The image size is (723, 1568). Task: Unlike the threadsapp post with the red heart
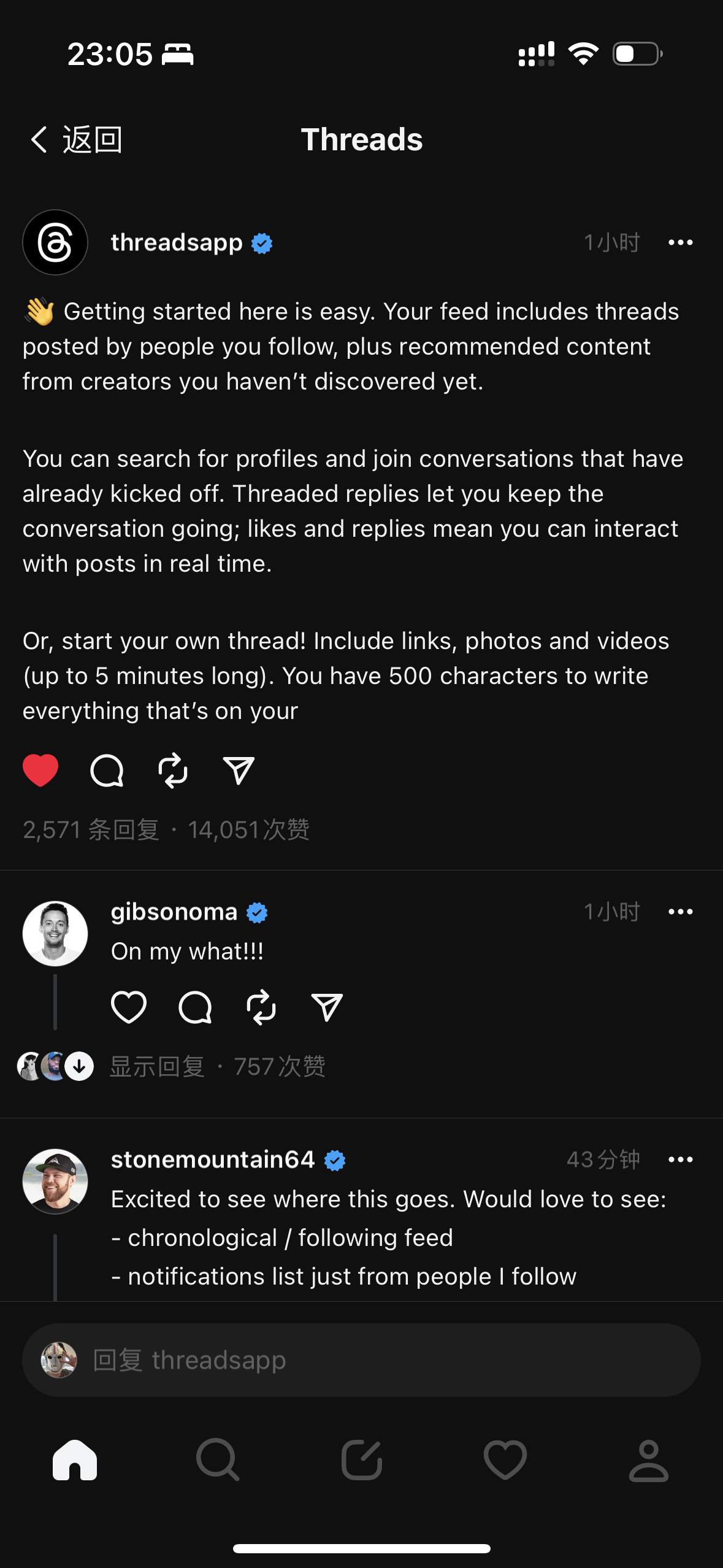pyautogui.click(x=40, y=771)
